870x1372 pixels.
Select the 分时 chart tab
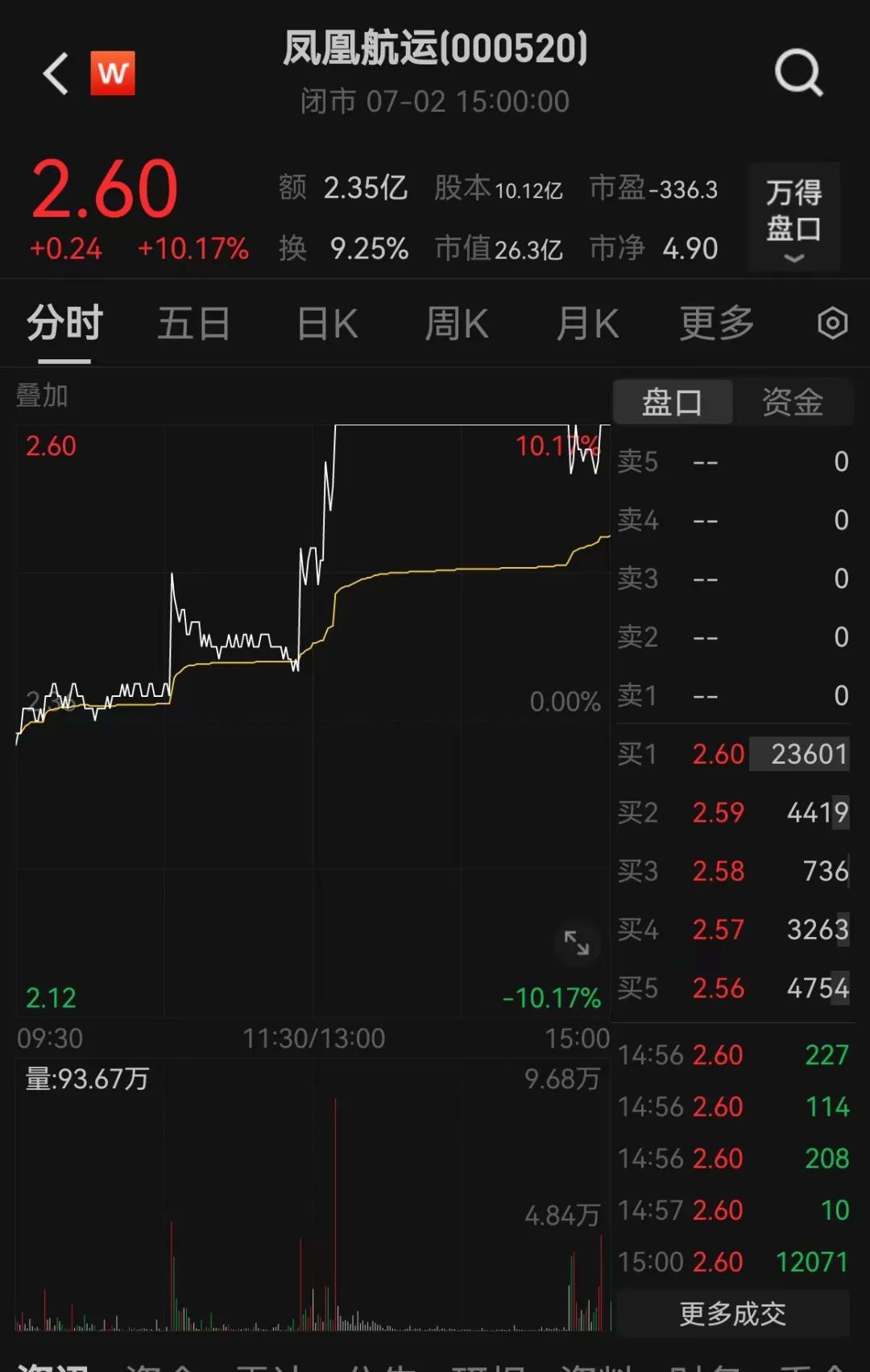tap(64, 324)
